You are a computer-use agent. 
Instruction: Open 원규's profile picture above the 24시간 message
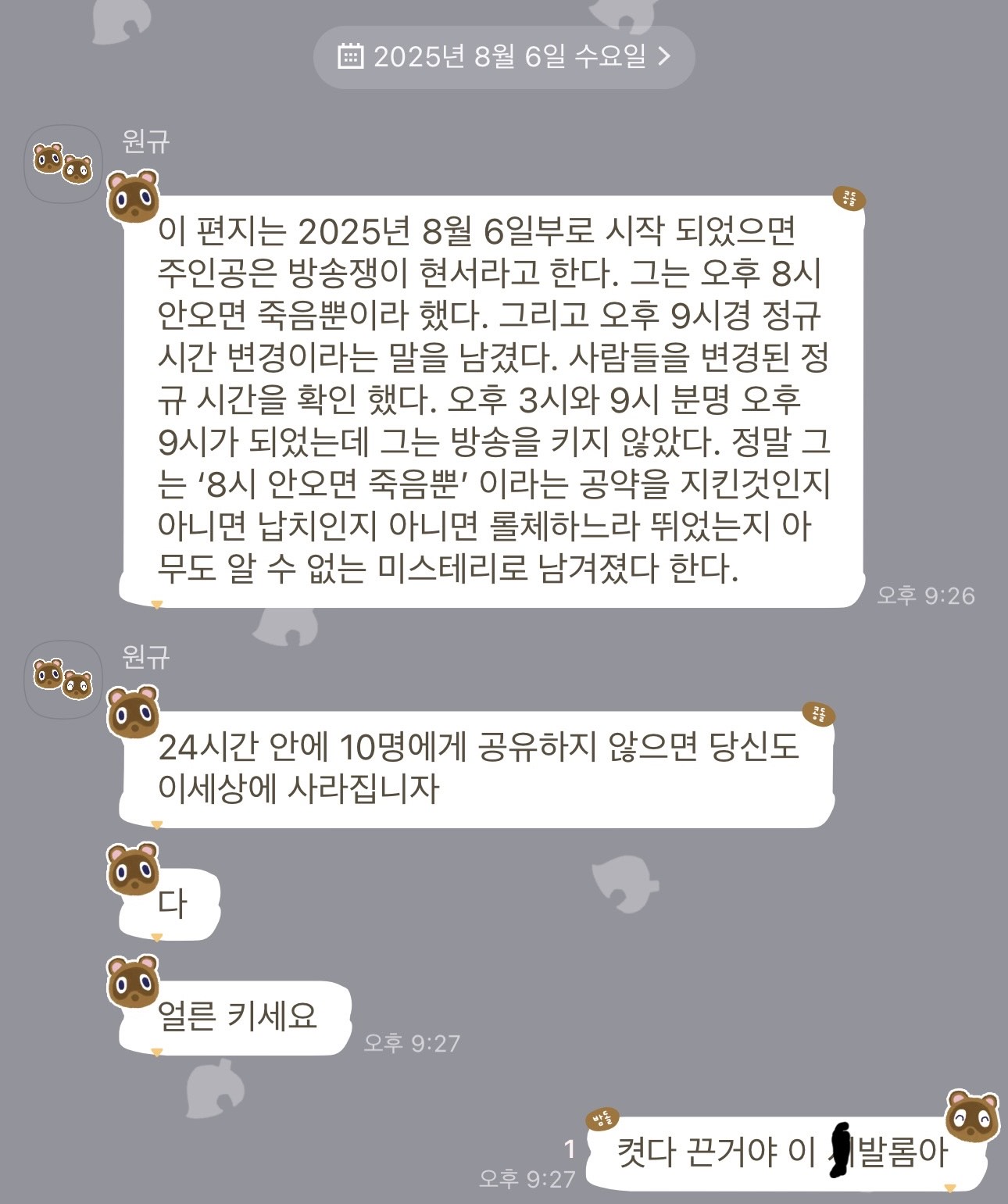[63, 679]
